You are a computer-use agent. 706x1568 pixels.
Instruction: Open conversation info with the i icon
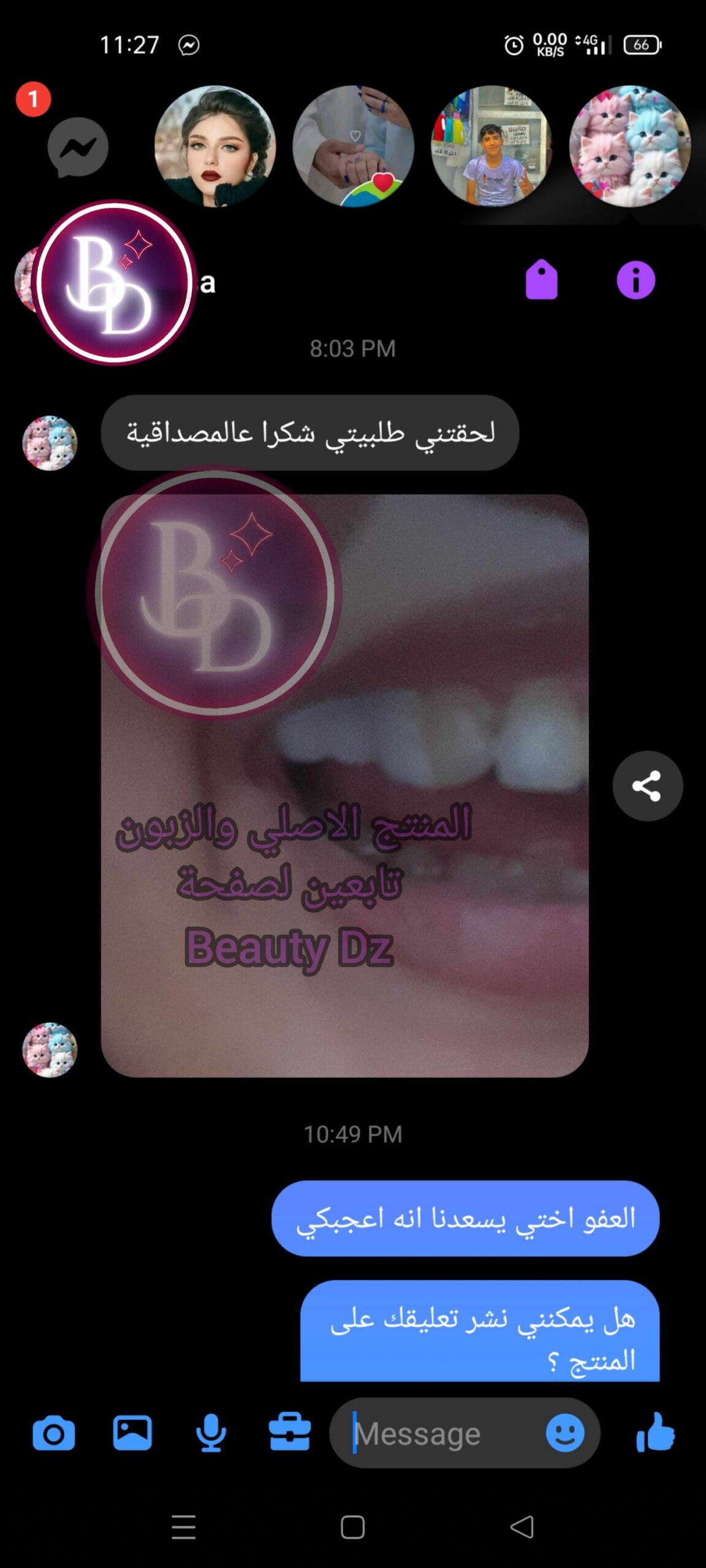click(636, 281)
